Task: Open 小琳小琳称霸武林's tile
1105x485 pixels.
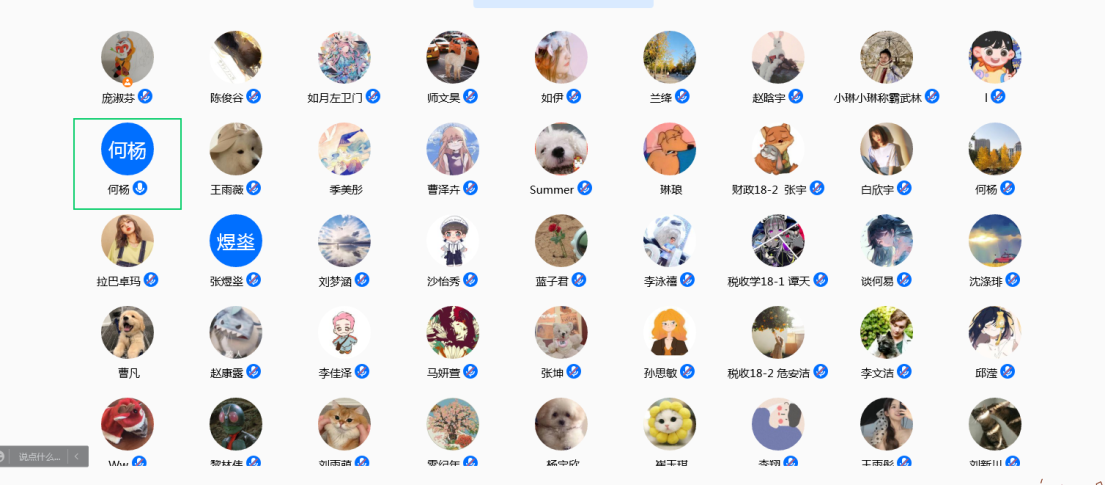Action: point(886,57)
